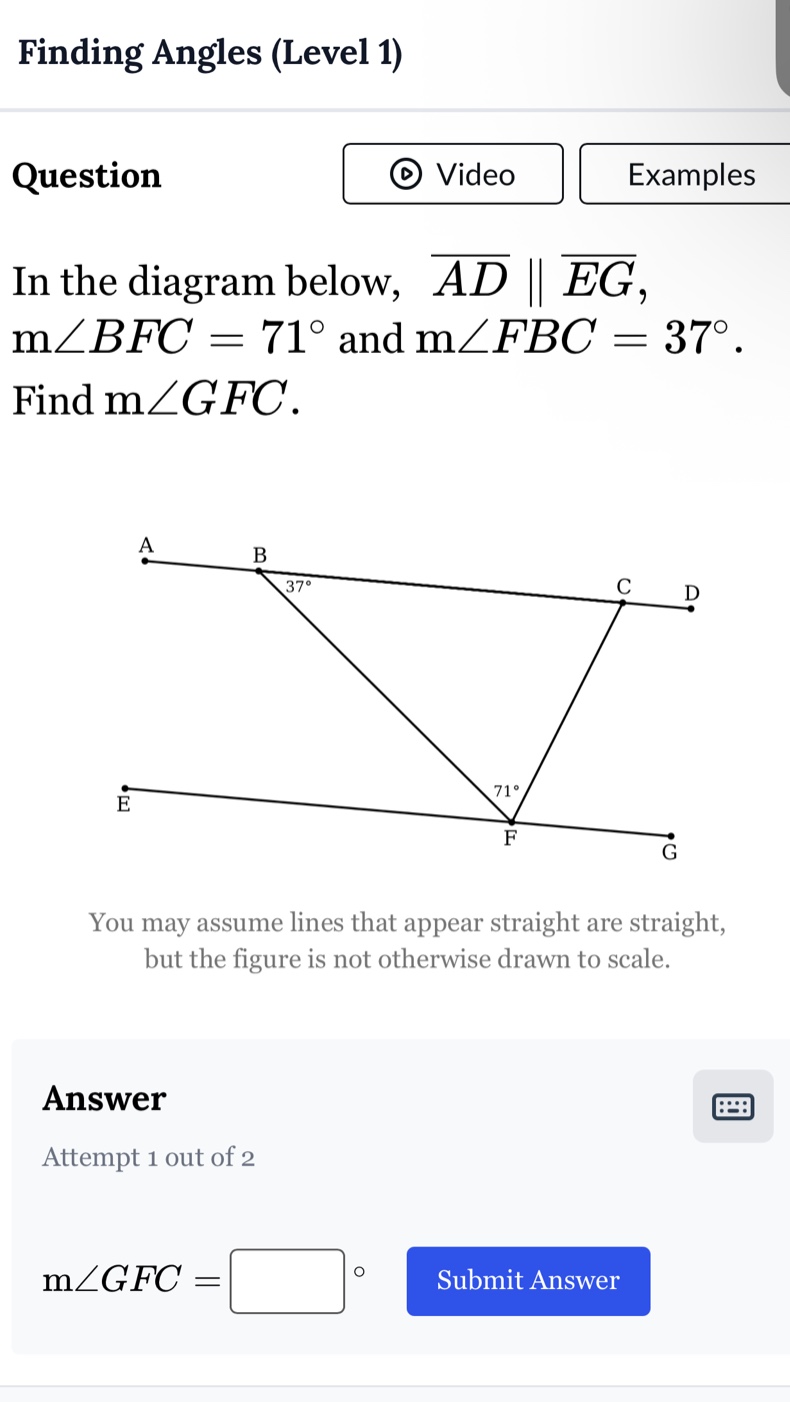The width and height of the screenshot is (790, 1402).
Task: Select point A in the diagram
Action: coord(146,562)
